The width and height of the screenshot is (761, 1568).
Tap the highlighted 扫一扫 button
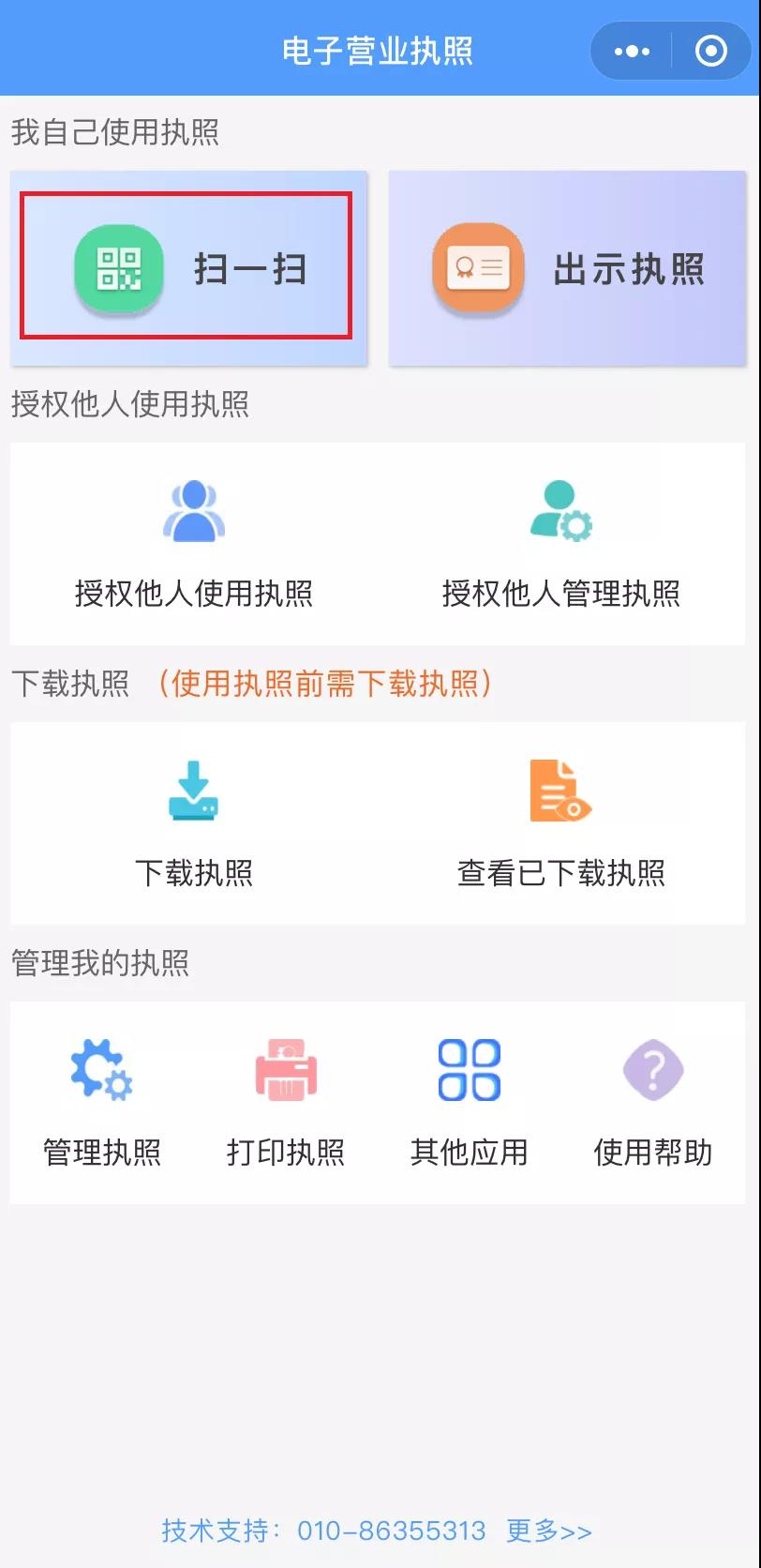(x=187, y=267)
